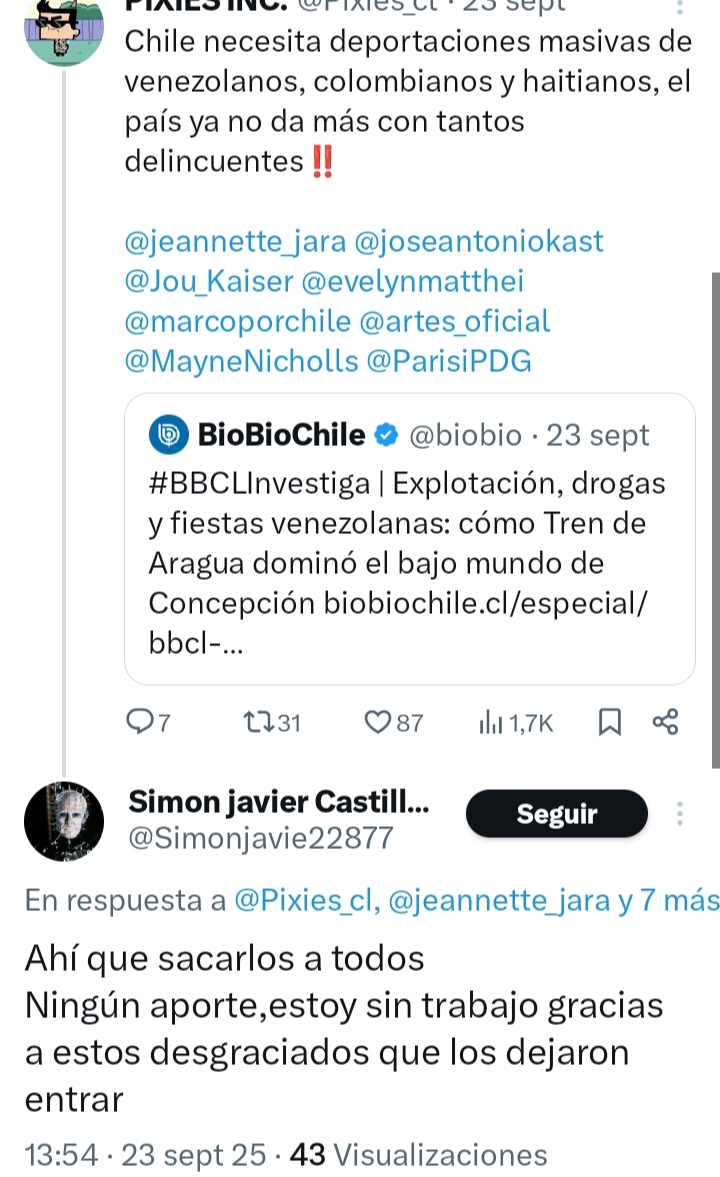Open overflow menu beside the Seguir button

(x=681, y=814)
